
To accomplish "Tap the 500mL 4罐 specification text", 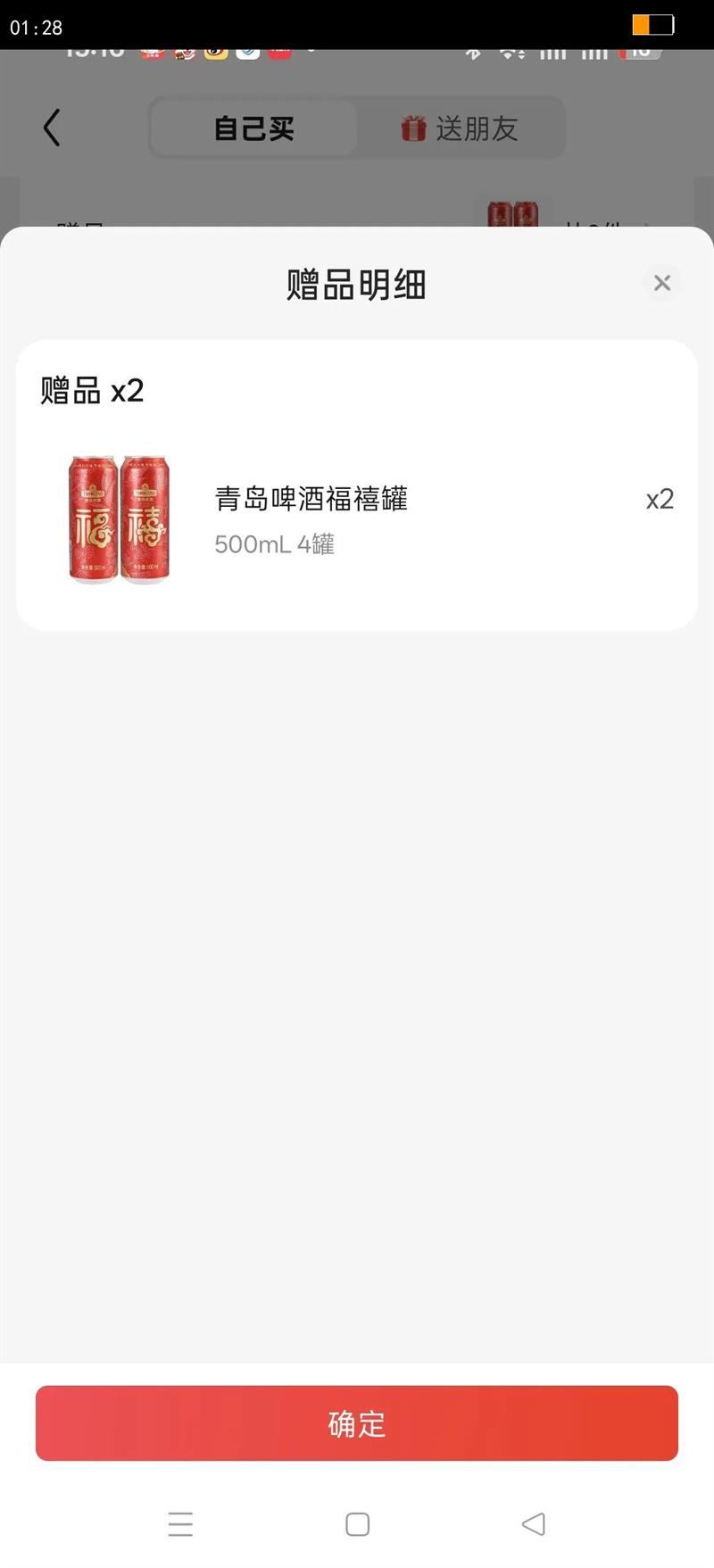I will 274,544.
